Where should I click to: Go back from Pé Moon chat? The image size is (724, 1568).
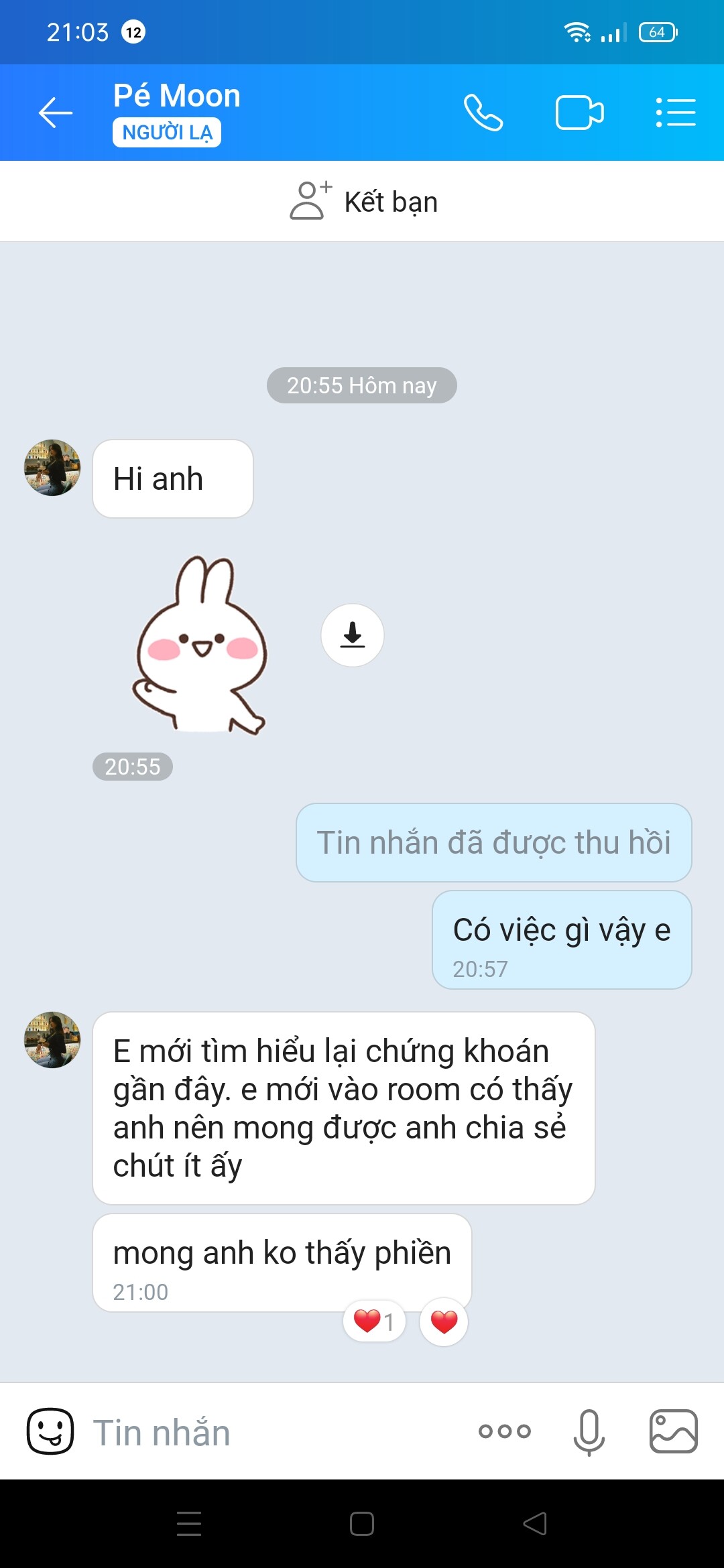pyautogui.click(x=56, y=113)
